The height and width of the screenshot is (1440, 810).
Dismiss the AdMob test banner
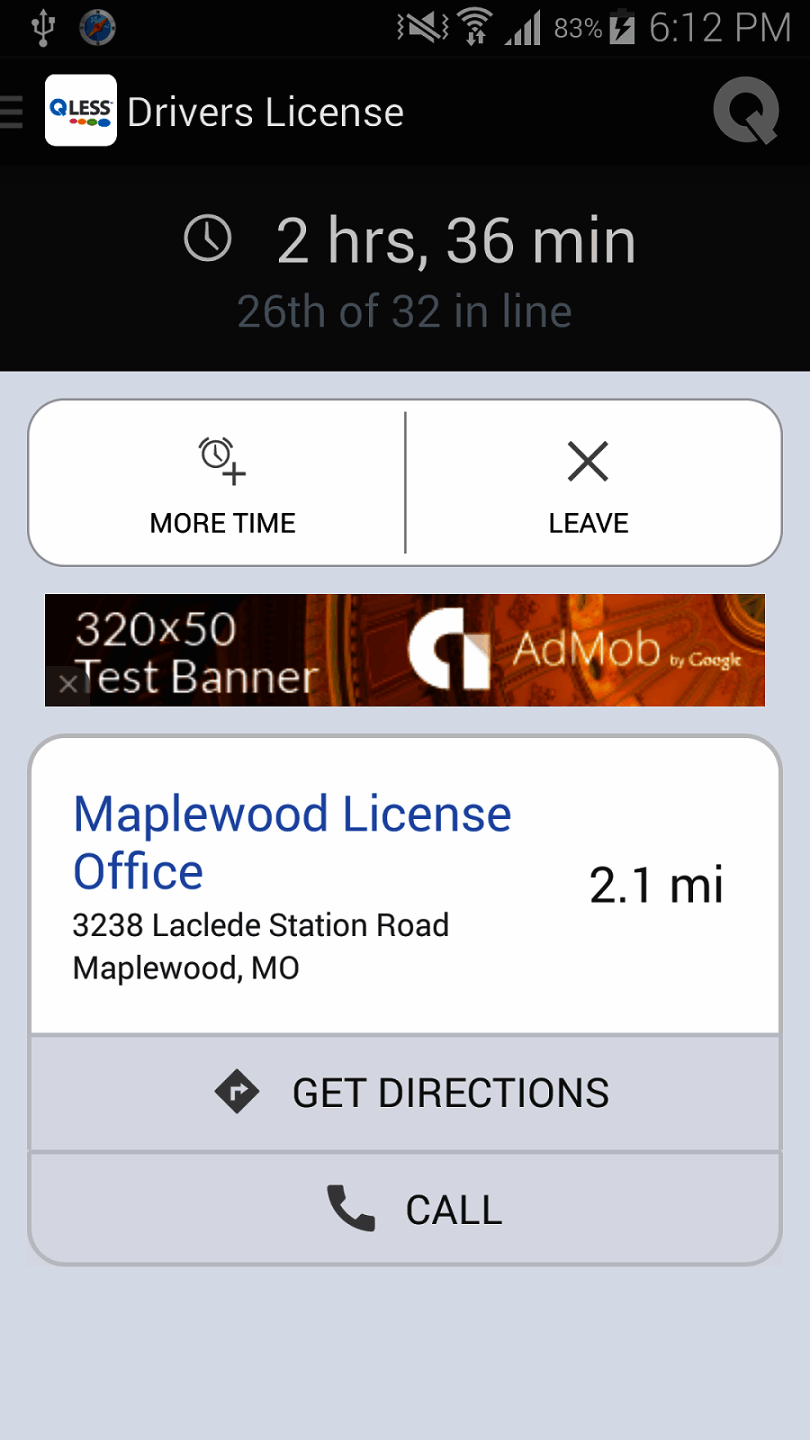click(x=68, y=684)
